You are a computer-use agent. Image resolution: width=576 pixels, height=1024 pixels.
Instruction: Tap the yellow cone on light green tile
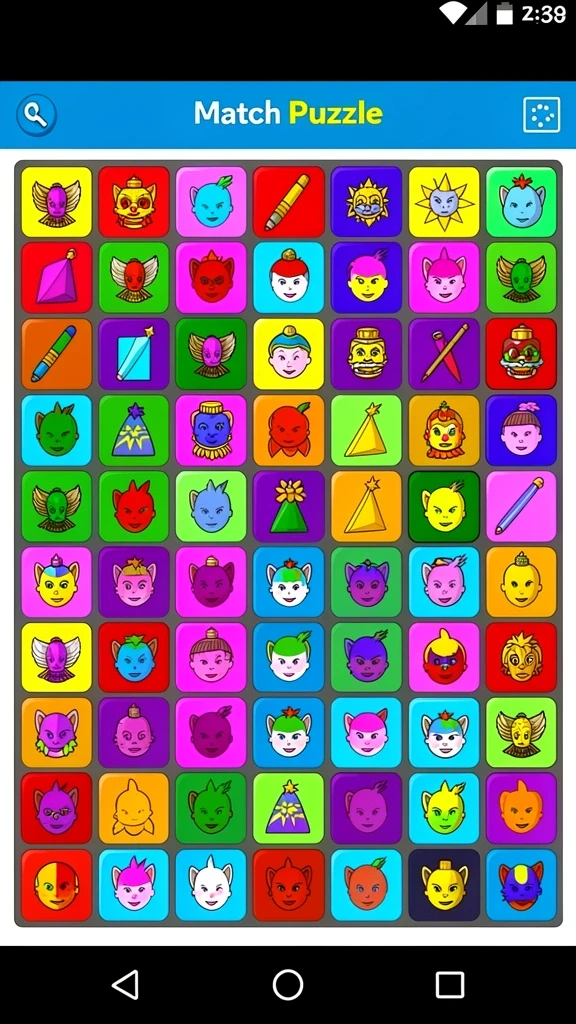pyautogui.click(x=366, y=430)
